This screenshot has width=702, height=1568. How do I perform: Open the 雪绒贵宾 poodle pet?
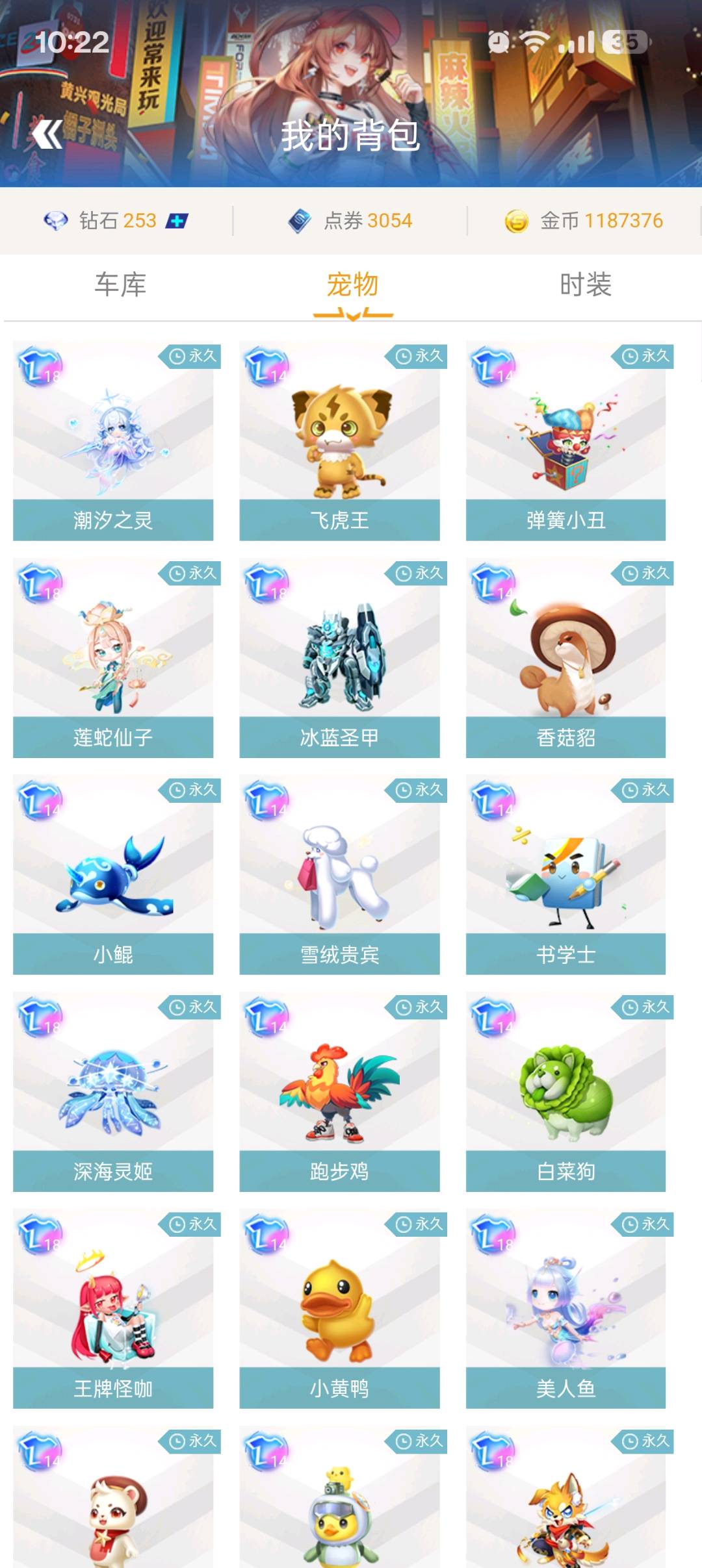pos(339,876)
